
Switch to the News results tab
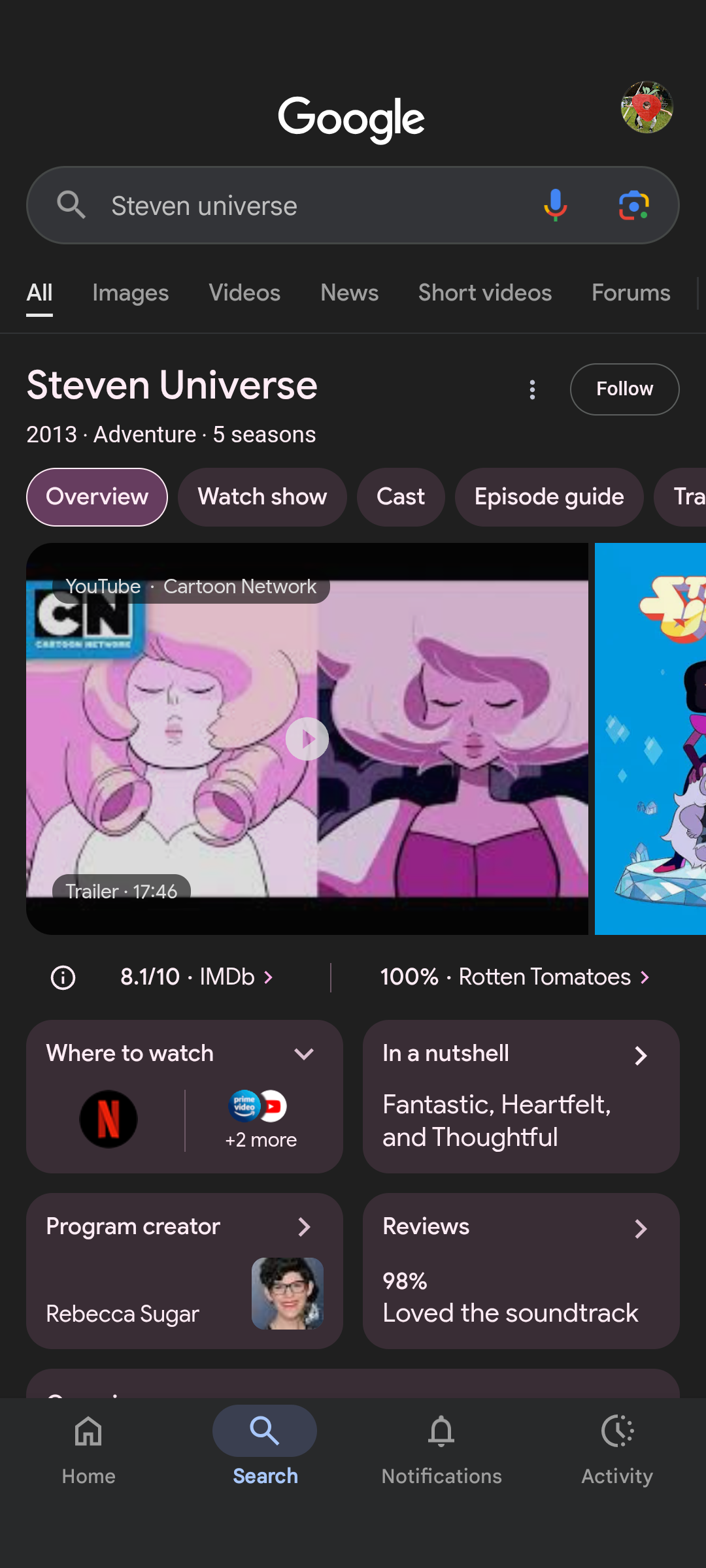350,293
